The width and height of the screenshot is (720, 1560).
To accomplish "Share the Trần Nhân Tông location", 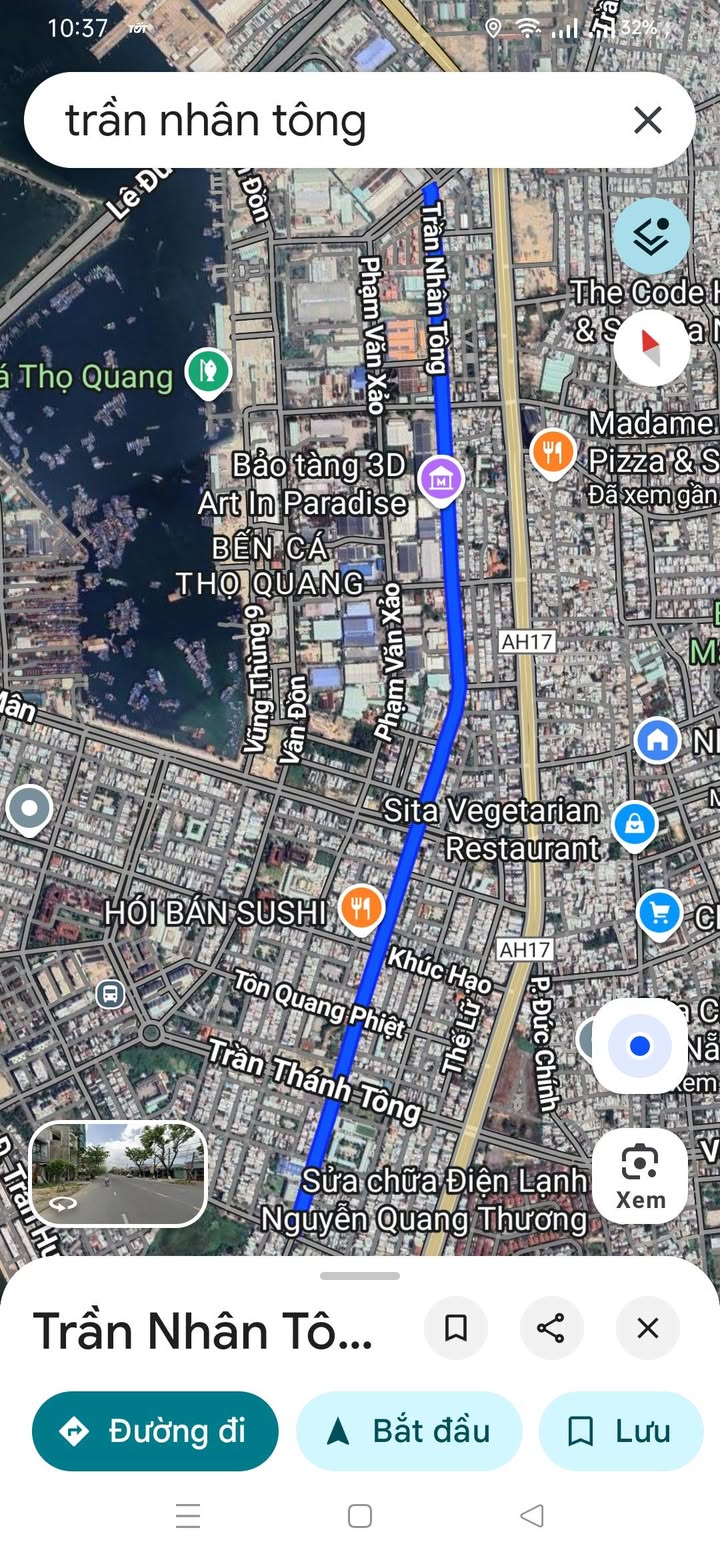I will click(551, 1328).
